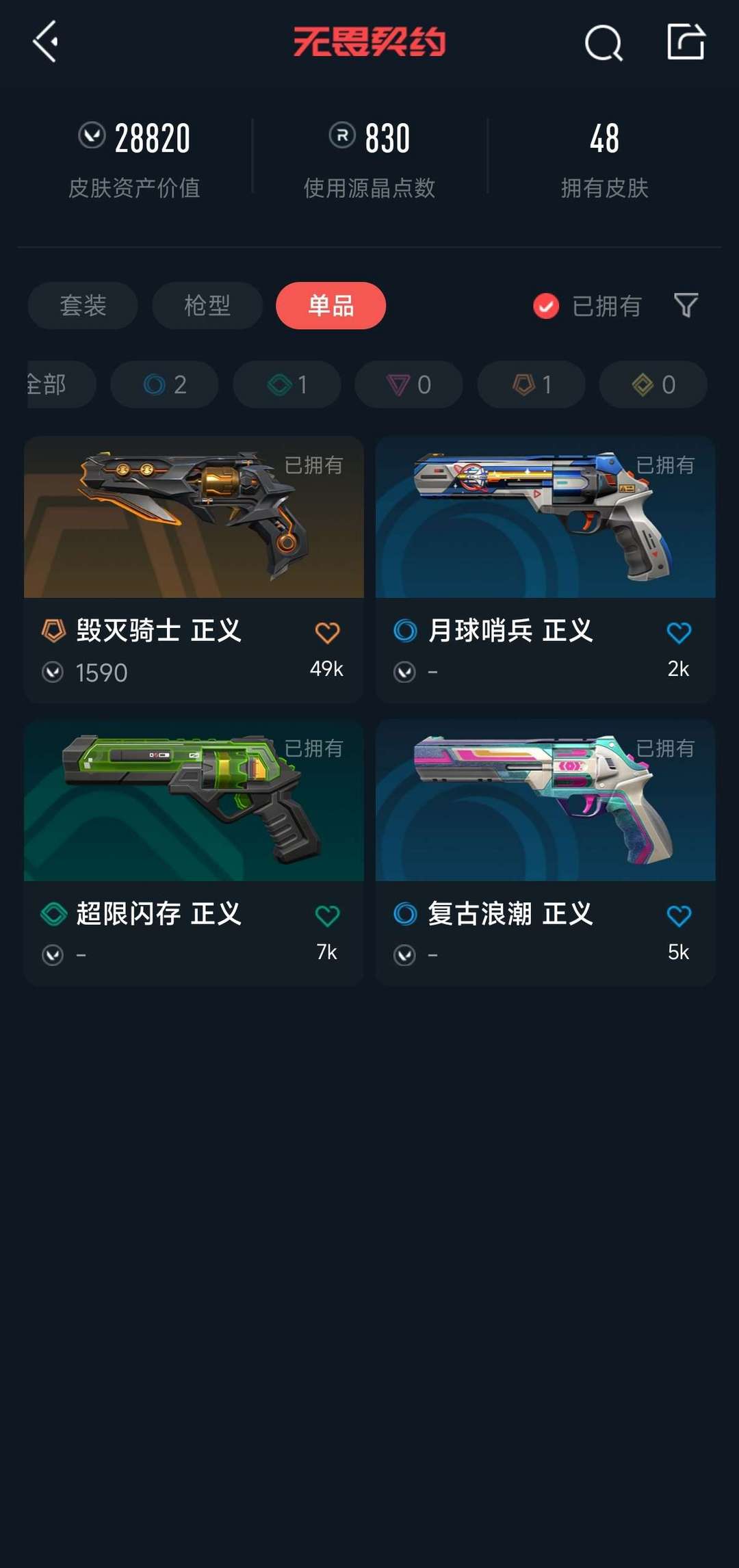Share this skin collection page

coord(686,42)
